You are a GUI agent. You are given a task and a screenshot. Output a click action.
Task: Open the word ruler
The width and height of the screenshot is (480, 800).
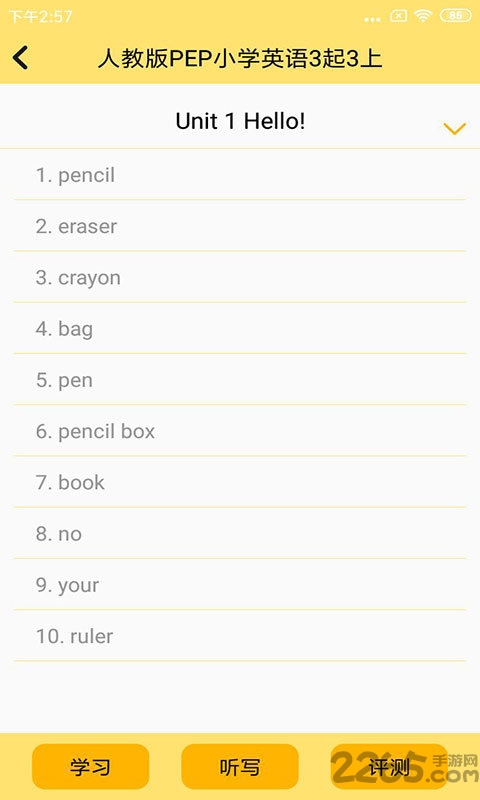click(x=240, y=636)
